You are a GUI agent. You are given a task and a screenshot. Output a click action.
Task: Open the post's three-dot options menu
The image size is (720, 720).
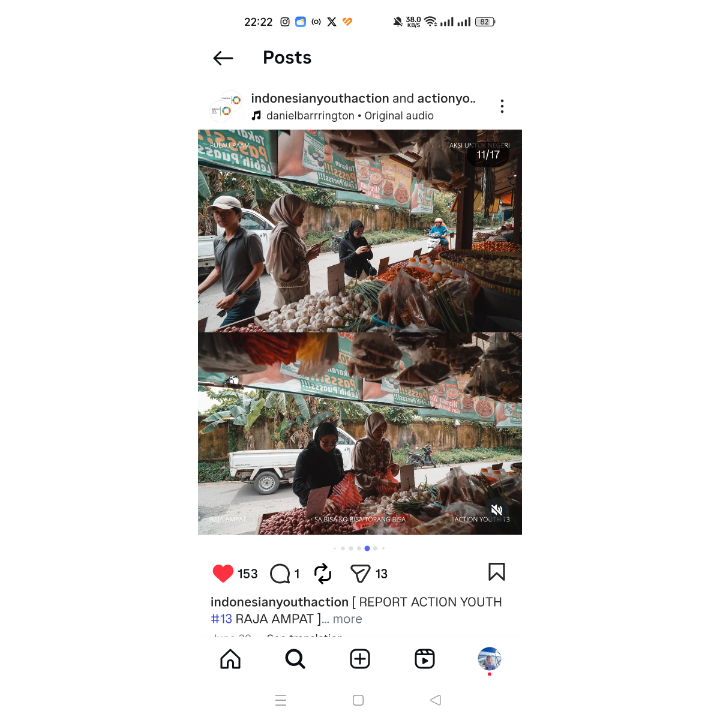click(x=502, y=107)
